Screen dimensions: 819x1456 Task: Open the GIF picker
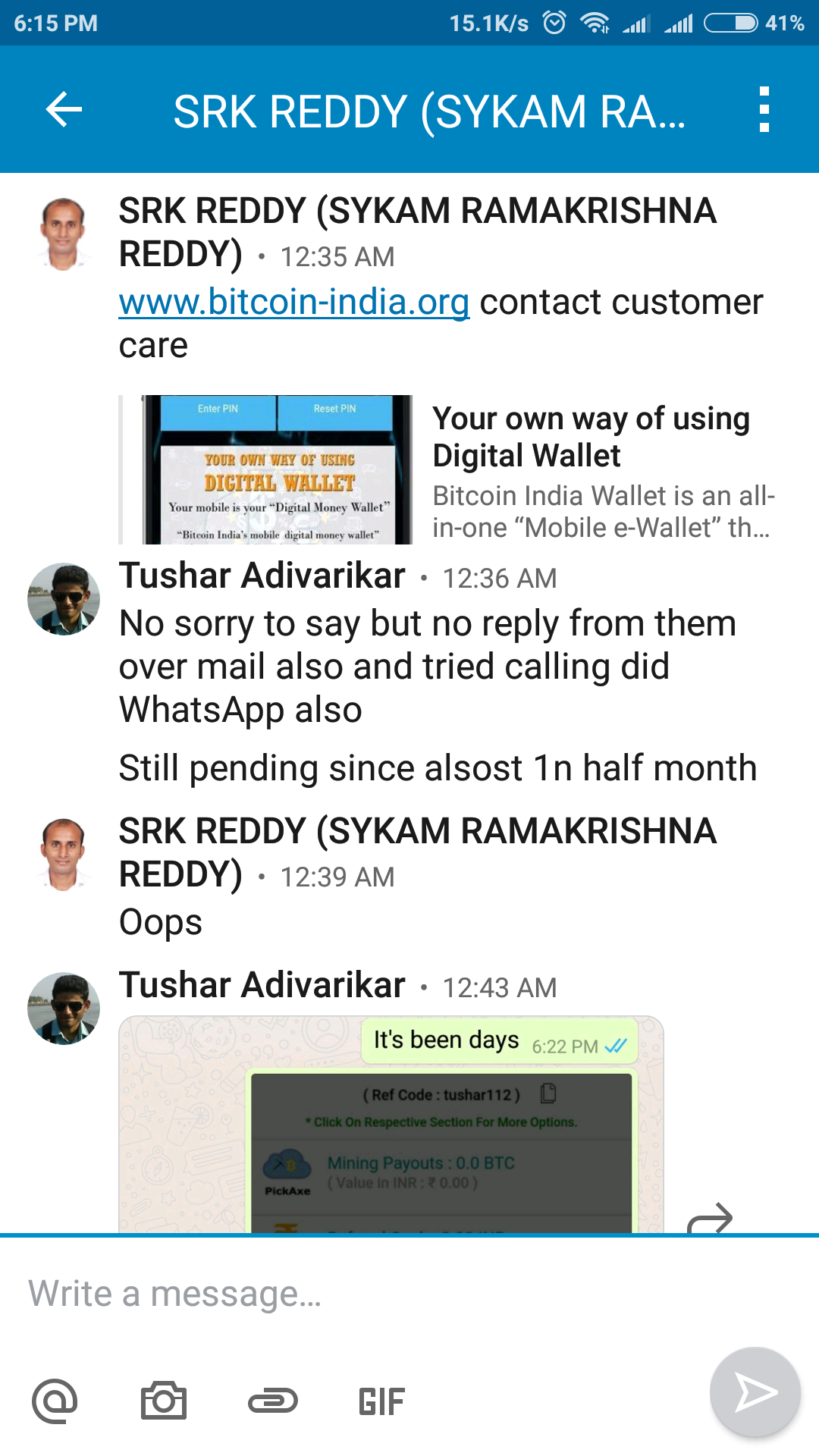[381, 1401]
